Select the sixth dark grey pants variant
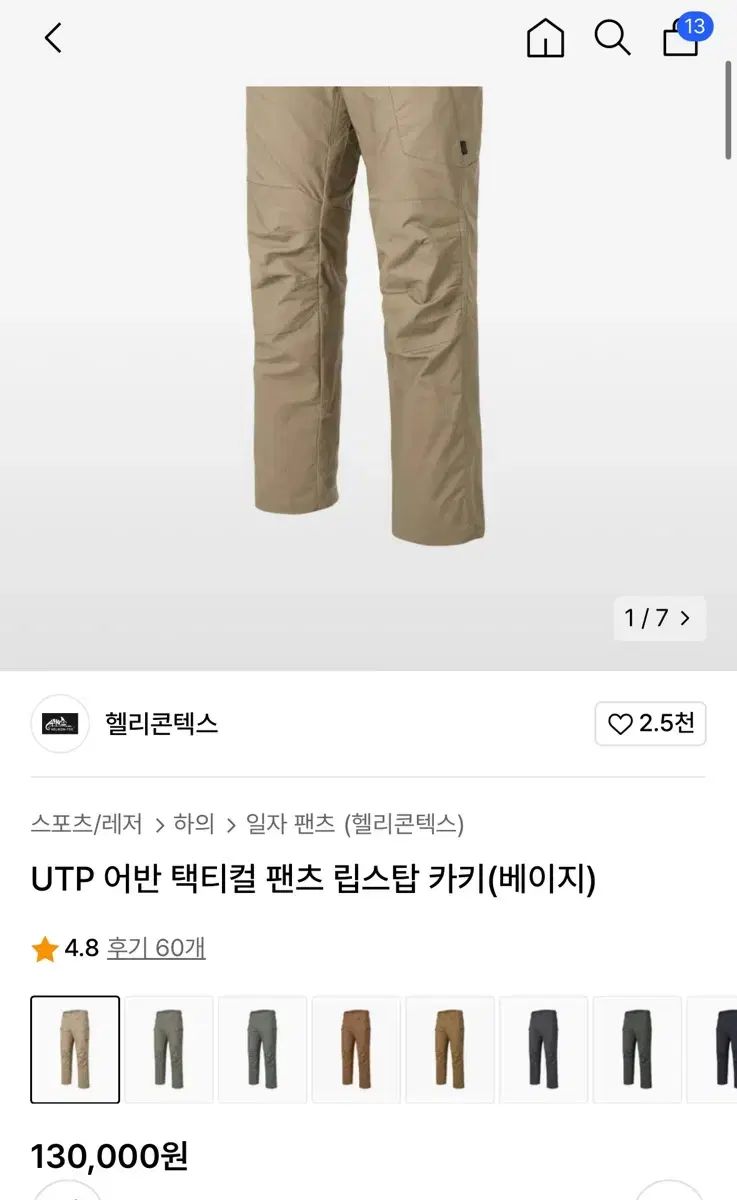The image size is (737, 1200). 543,1048
